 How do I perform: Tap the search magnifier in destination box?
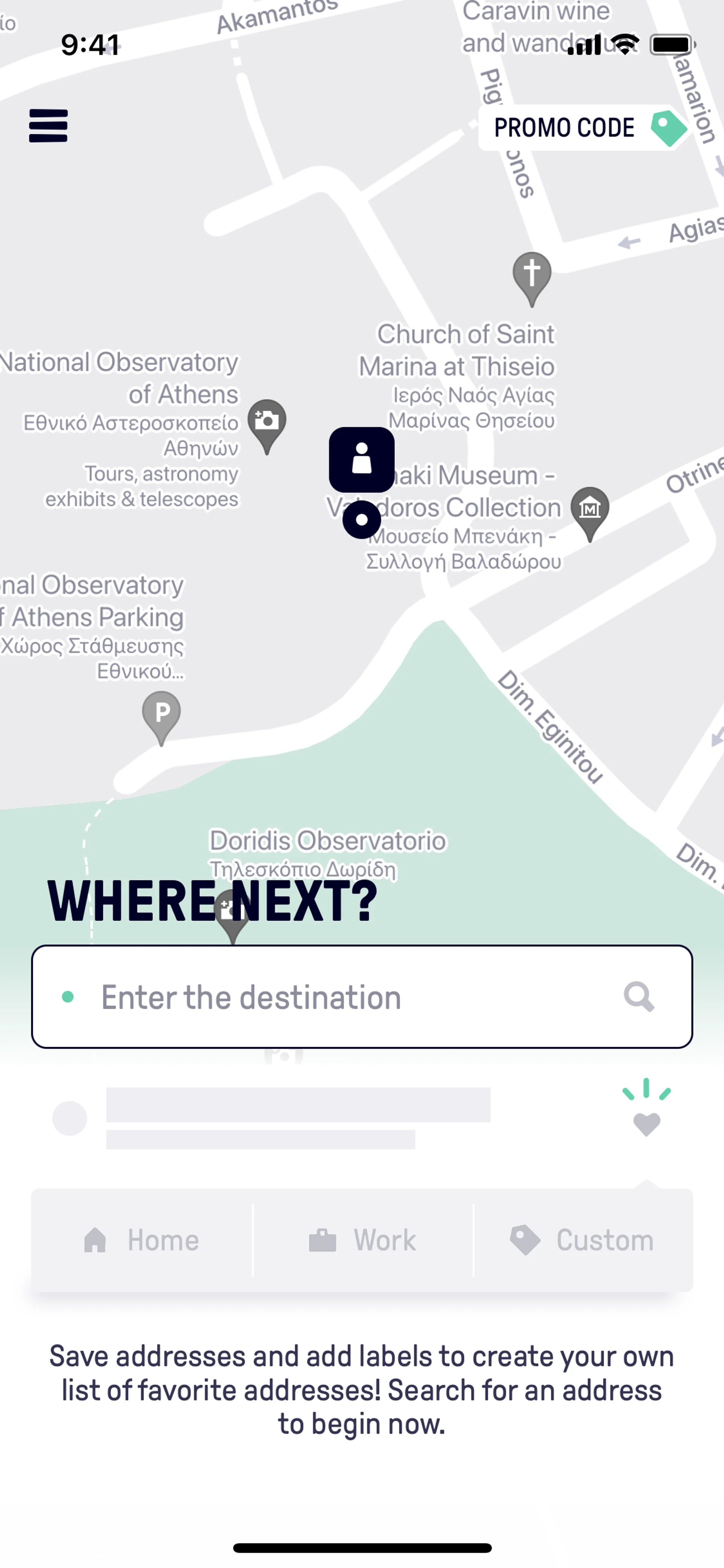[x=639, y=997]
